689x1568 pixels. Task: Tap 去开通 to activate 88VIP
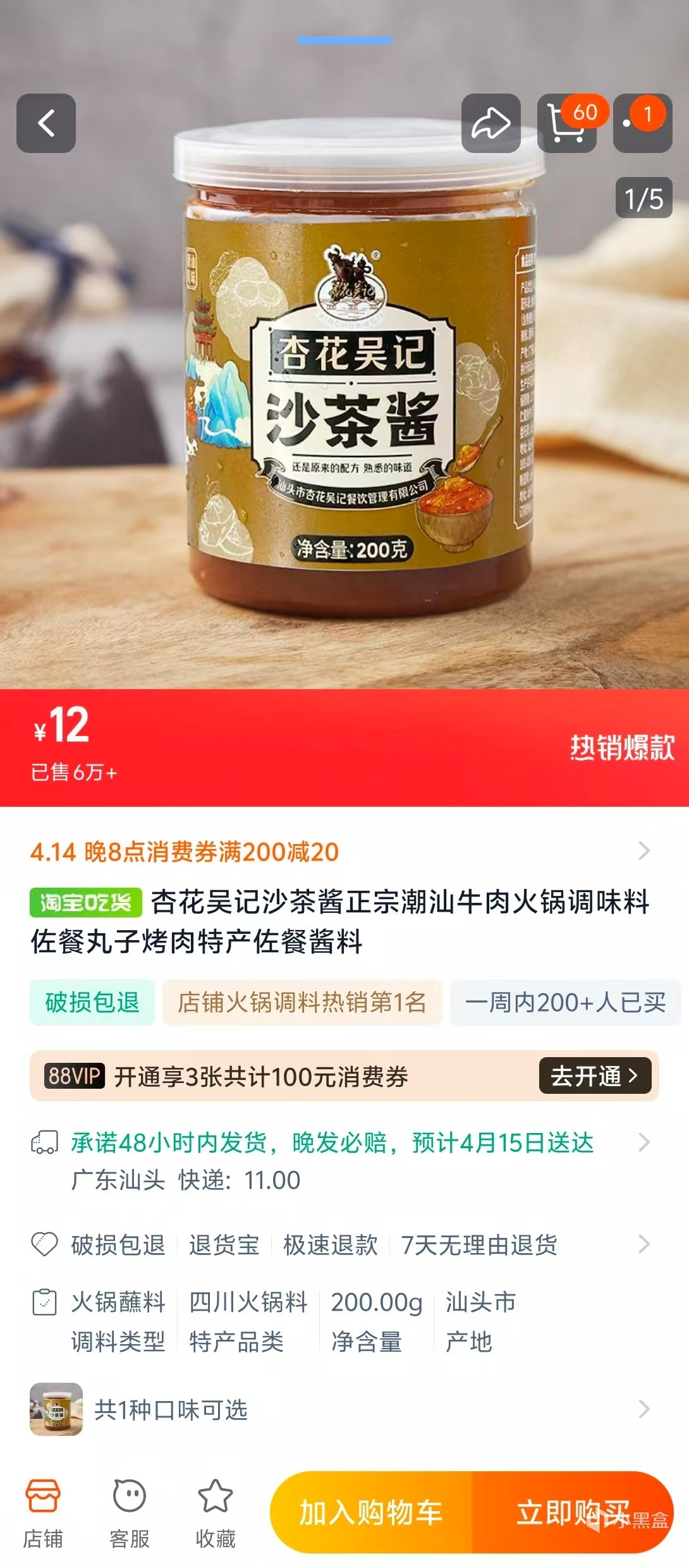[x=594, y=1075]
